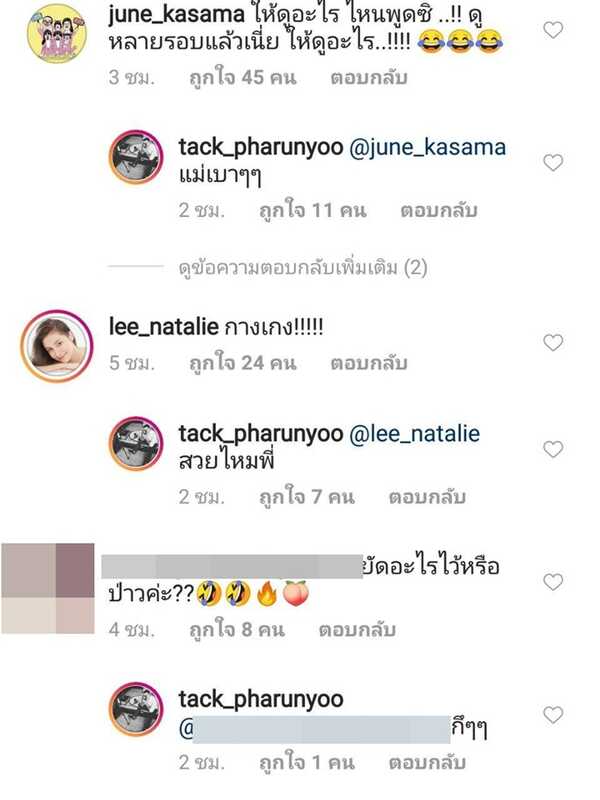Like tack_pharunyoo's reply to june_kasama

552,162
